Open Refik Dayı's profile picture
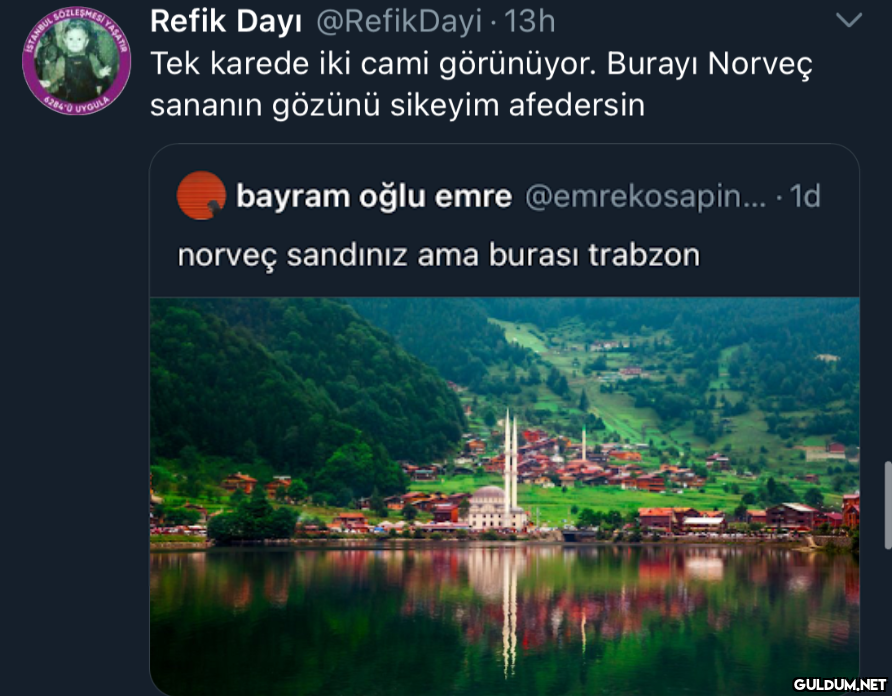This screenshot has width=892, height=696. point(76,62)
